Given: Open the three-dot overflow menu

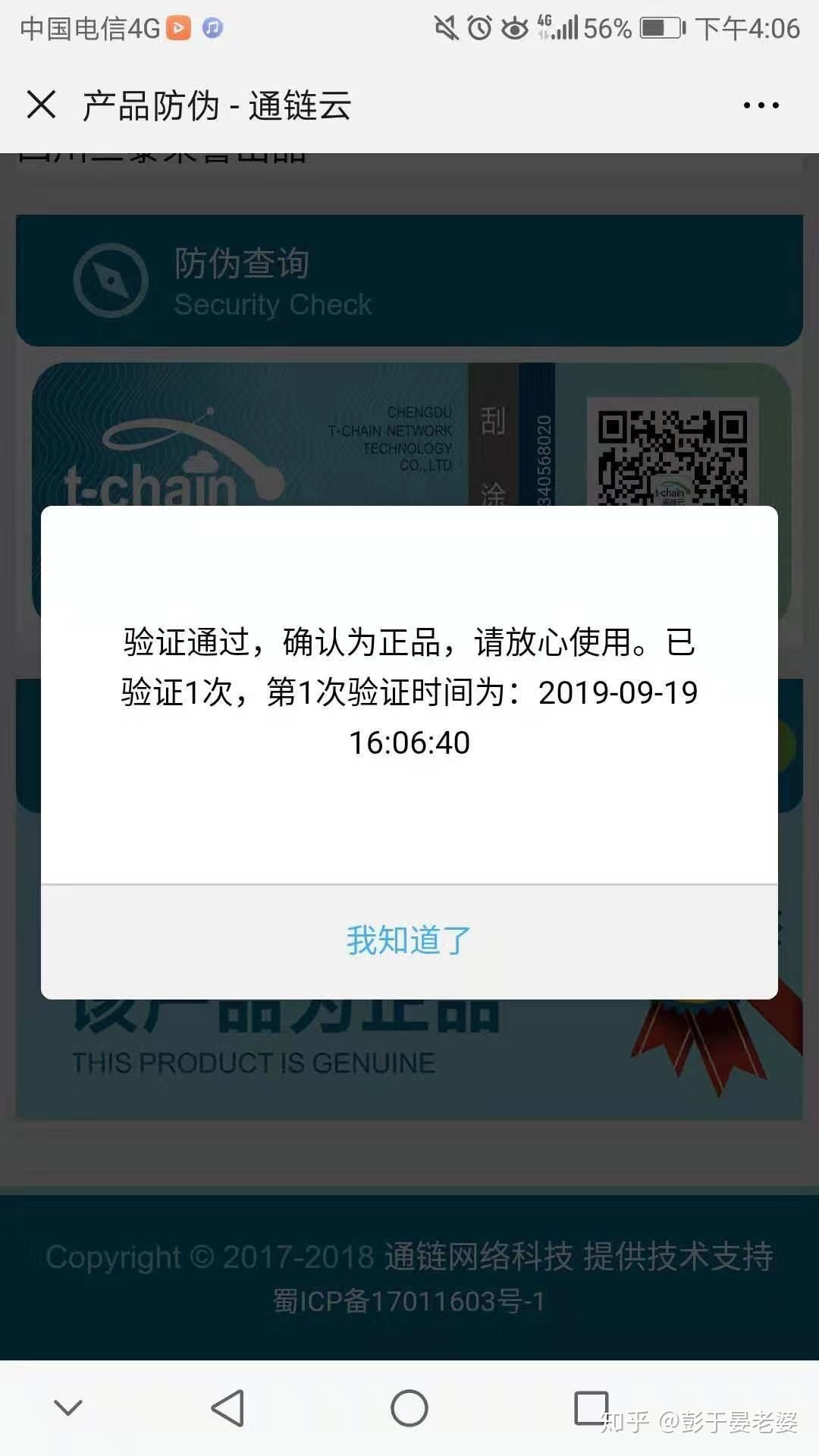Looking at the screenshot, I should (761, 105).
